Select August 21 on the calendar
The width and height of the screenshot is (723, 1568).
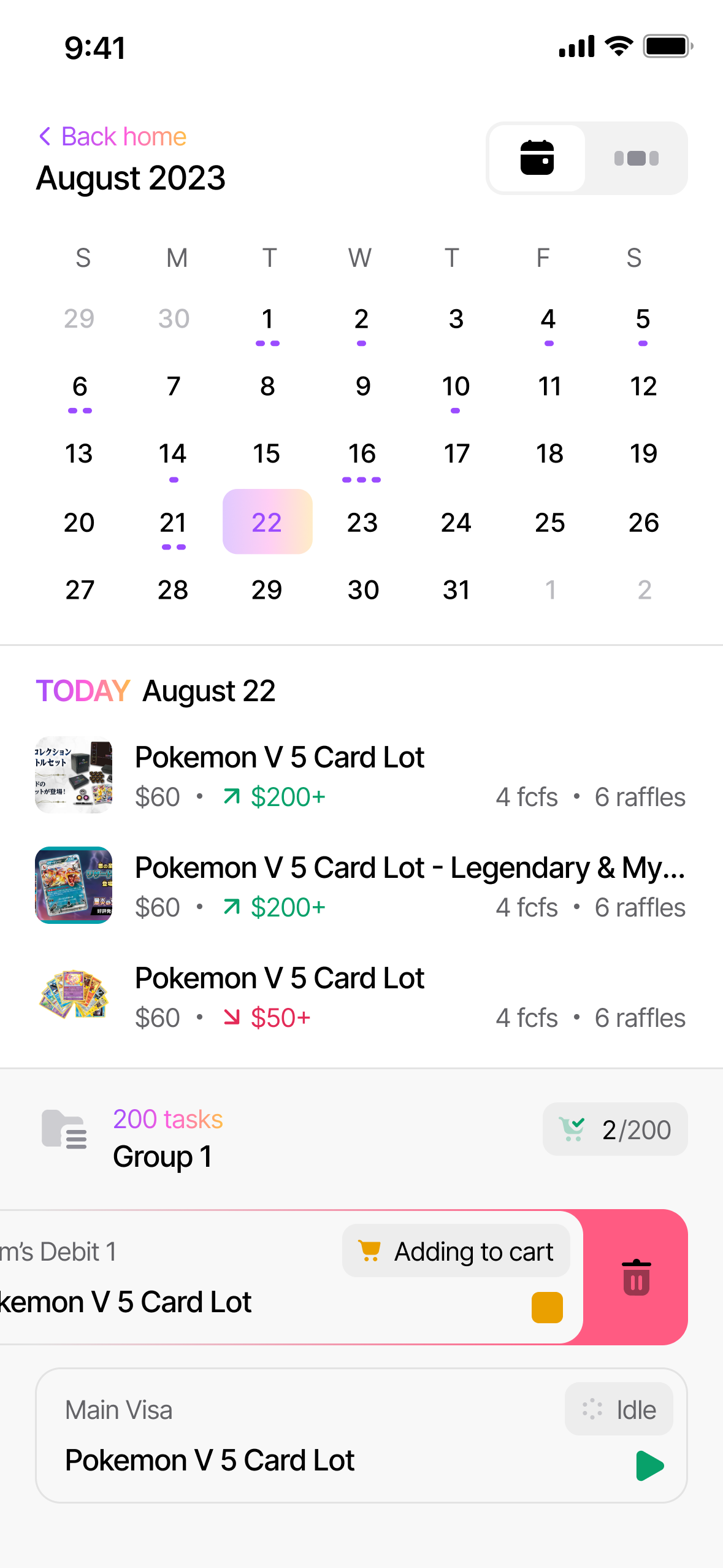(x=173, y=524)
